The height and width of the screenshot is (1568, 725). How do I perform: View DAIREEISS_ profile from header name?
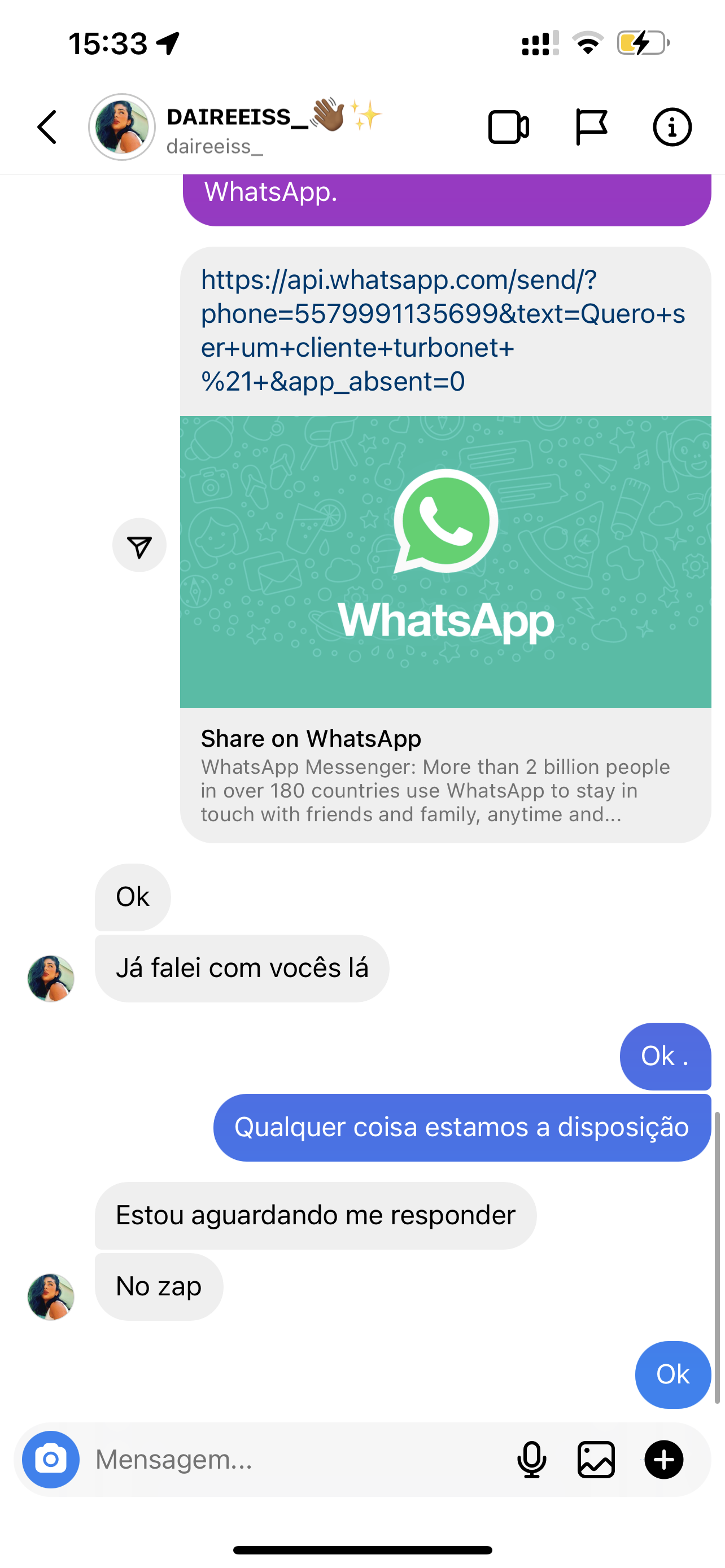click(237, 117)
